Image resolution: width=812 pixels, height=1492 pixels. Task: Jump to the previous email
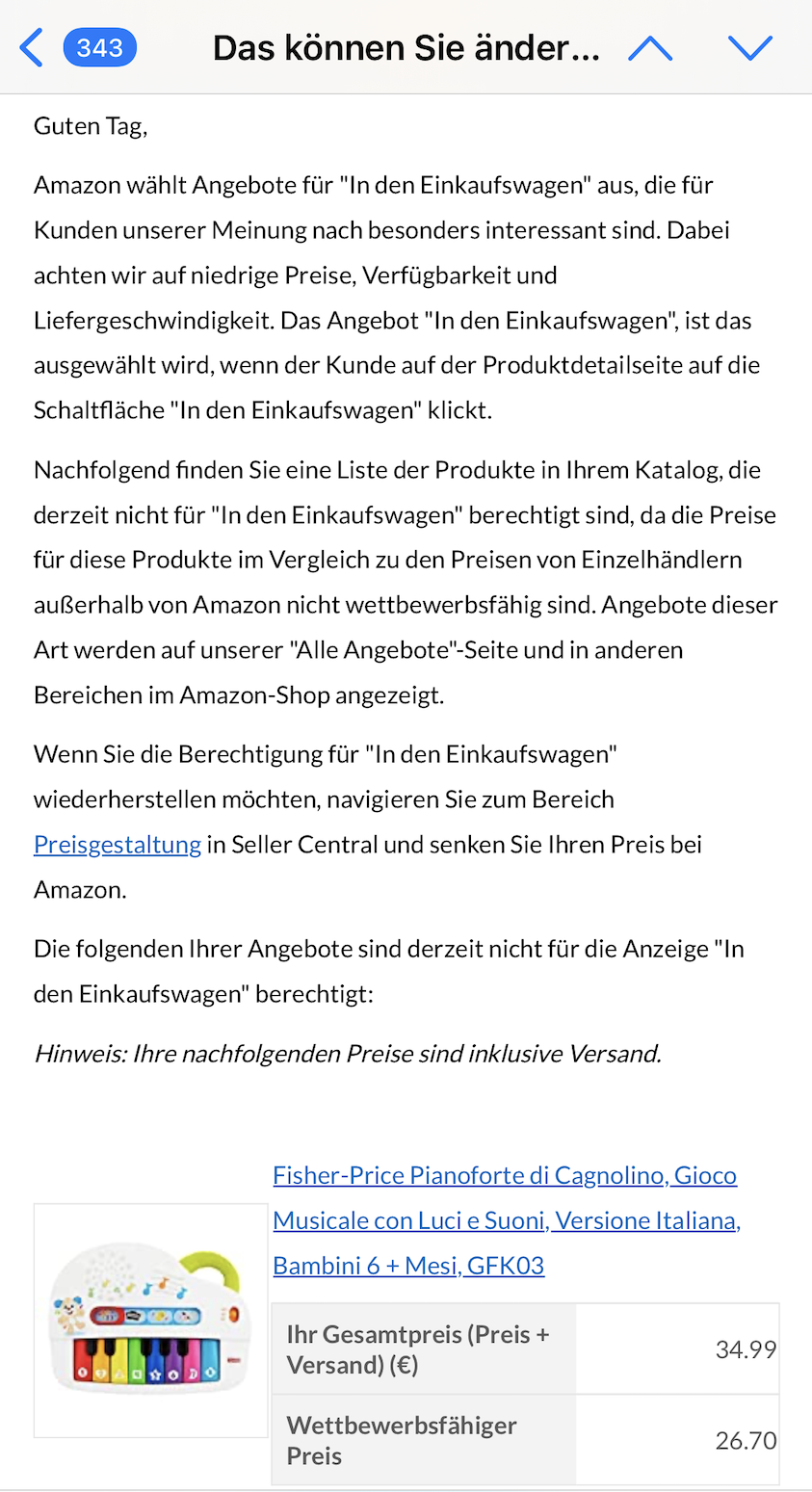point(650,47)
